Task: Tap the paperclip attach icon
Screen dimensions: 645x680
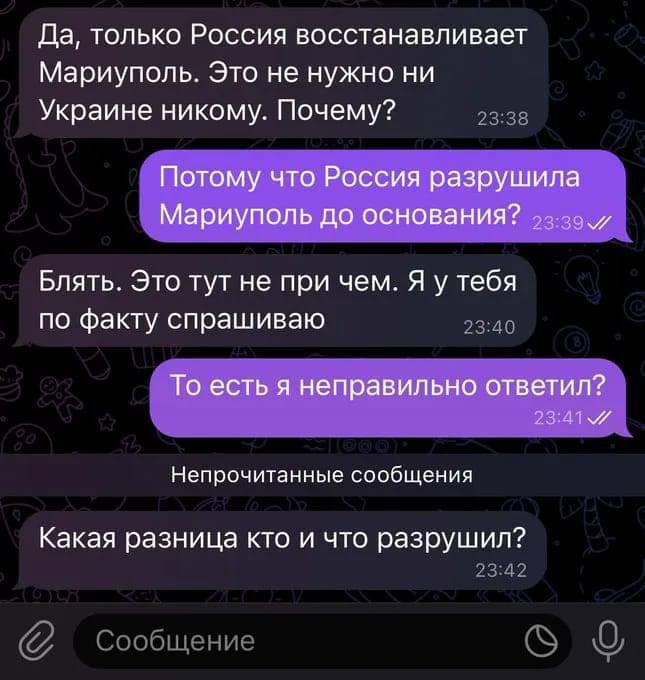Action: 36,640
